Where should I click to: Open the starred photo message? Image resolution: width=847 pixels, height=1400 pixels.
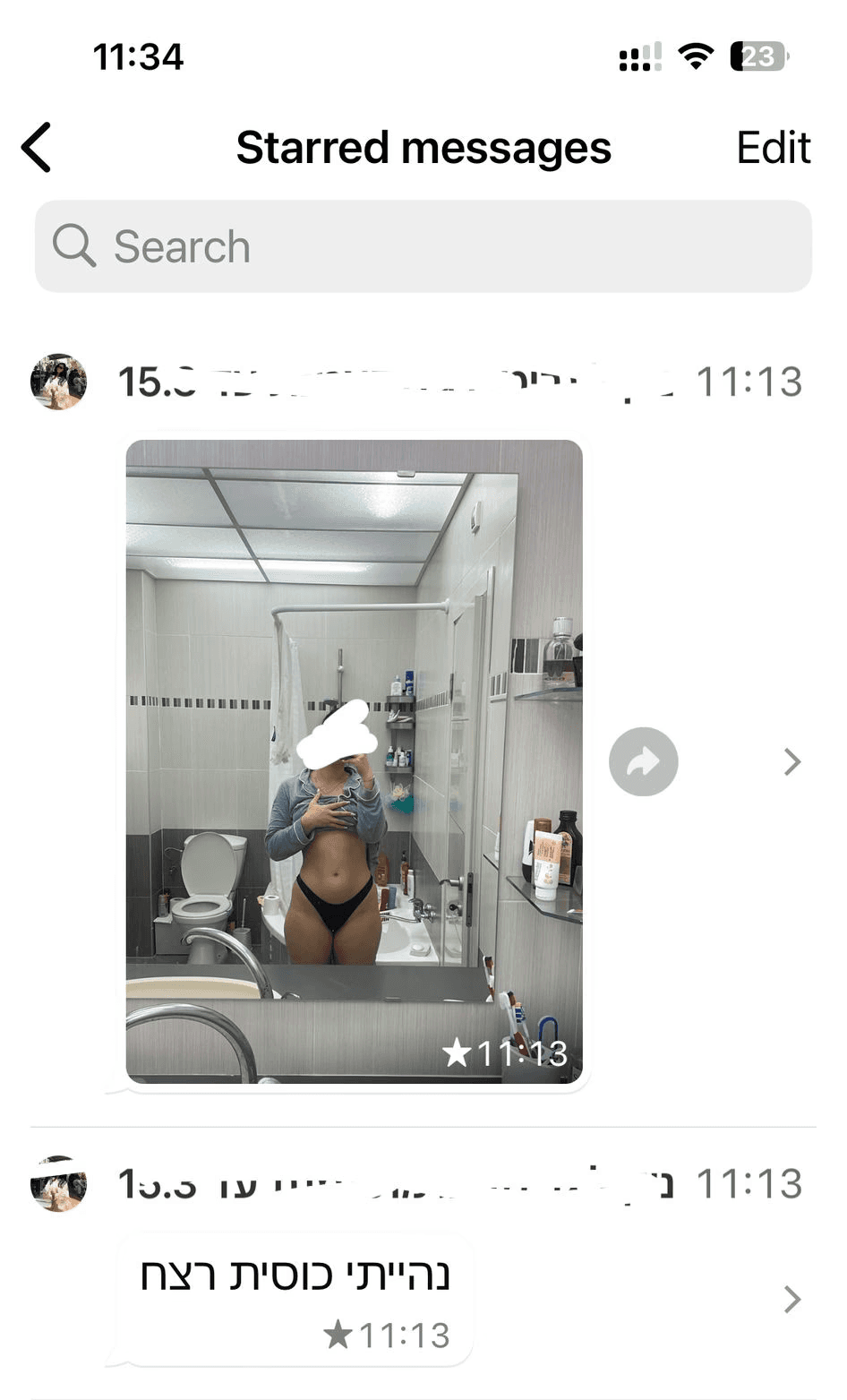coord(355,761)
